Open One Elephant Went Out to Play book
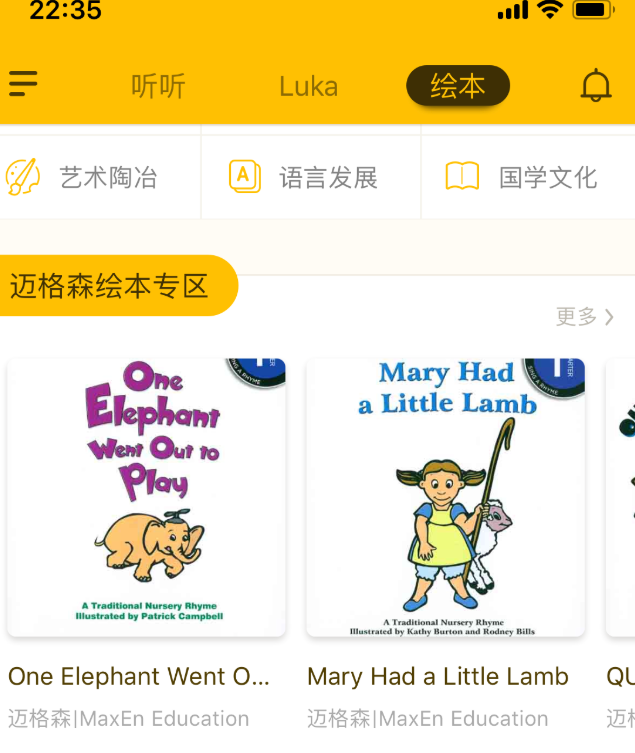This screenshot has height=753, width=635. tap(147, 498)
